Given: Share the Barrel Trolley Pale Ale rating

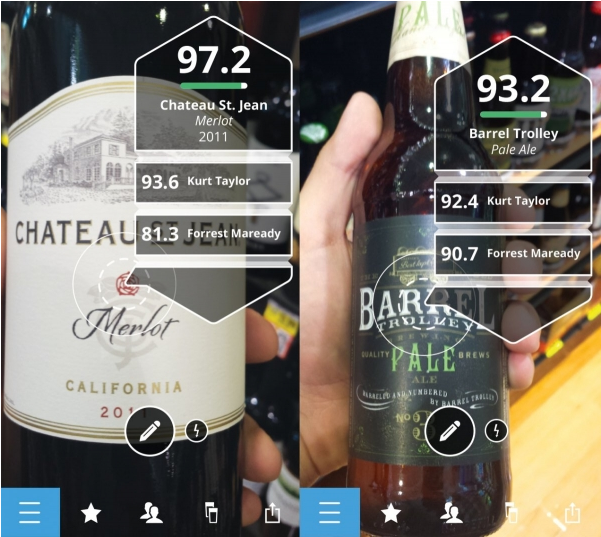Looking at the screenshot, I should (572, 513).
